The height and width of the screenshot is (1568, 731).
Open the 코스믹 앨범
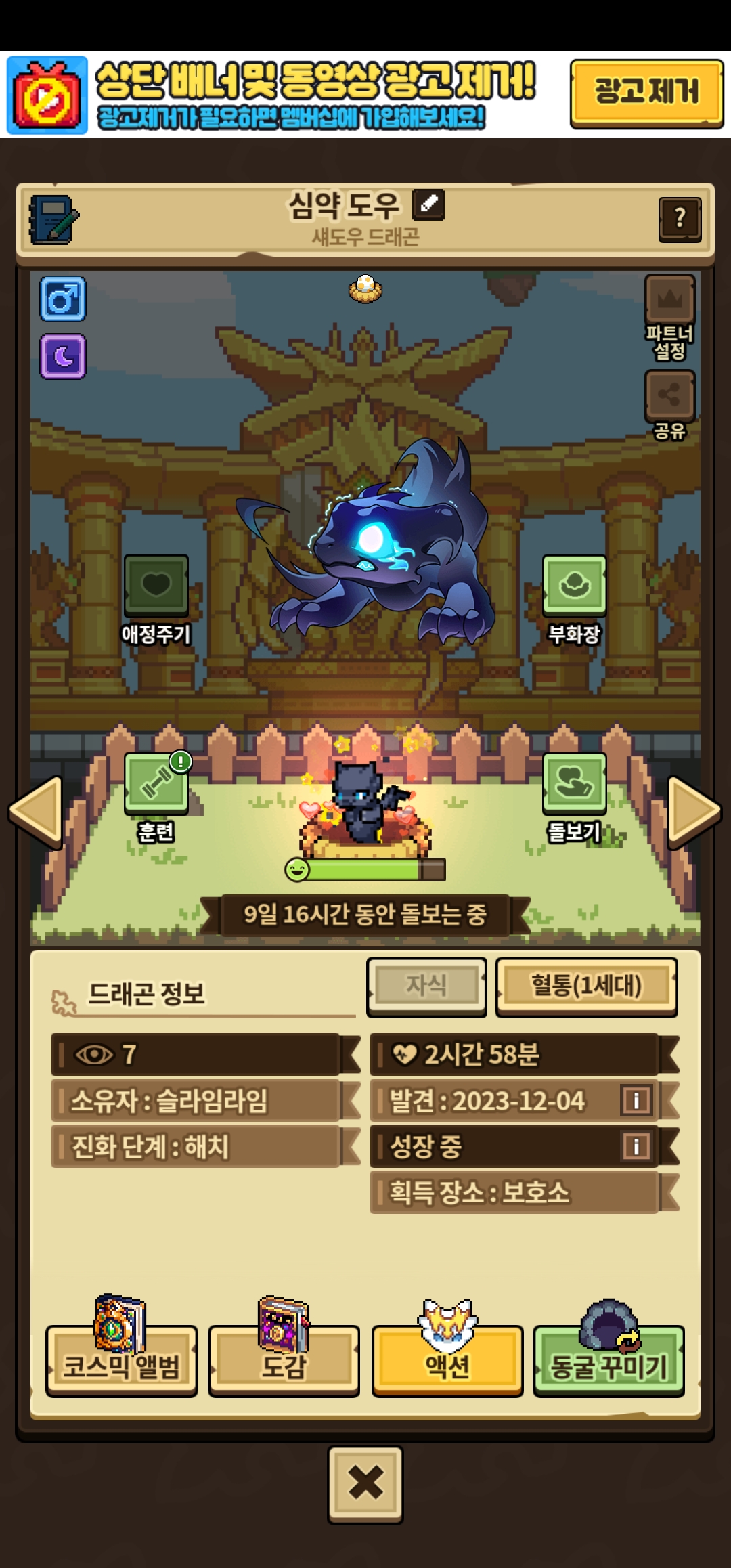coord(121,1361)
